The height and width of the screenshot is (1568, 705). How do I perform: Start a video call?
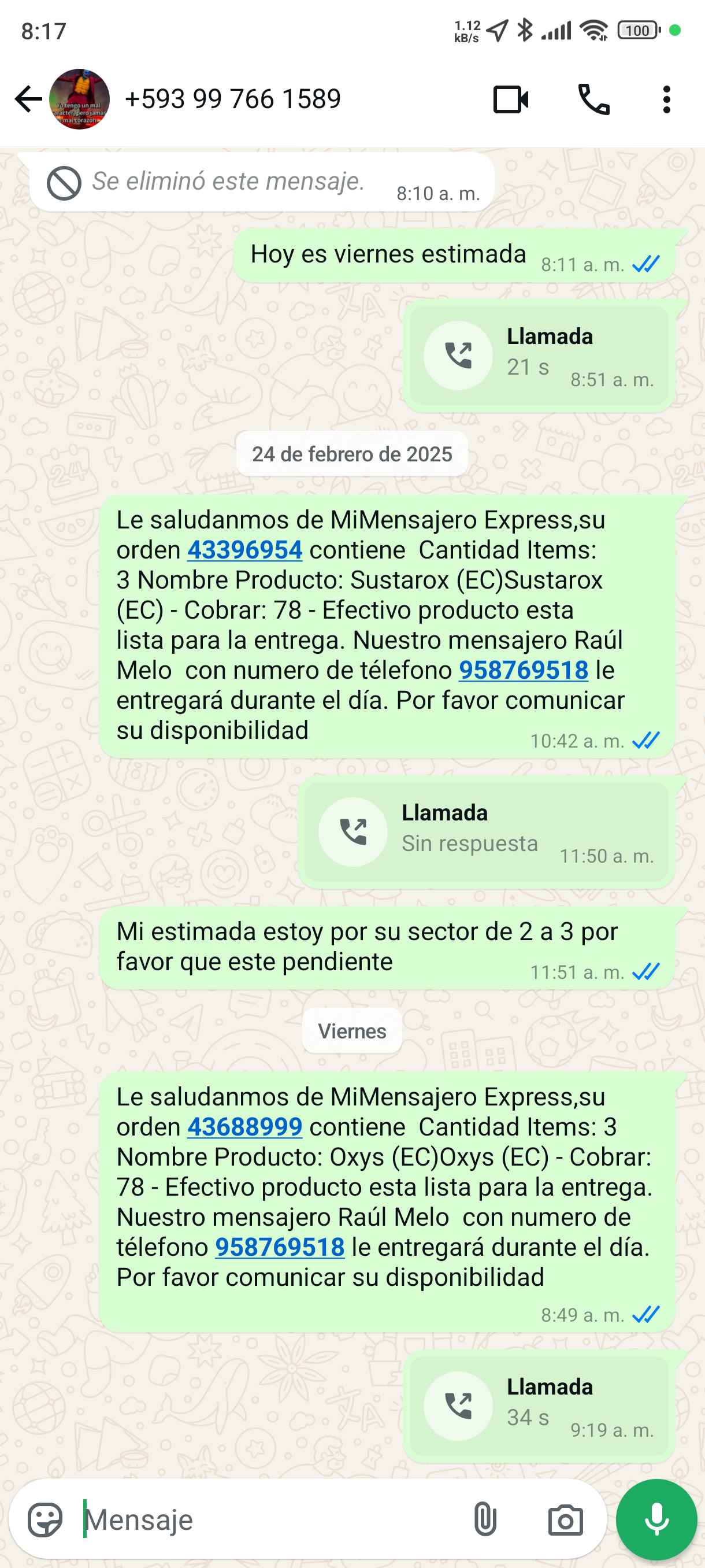point(510,99)
